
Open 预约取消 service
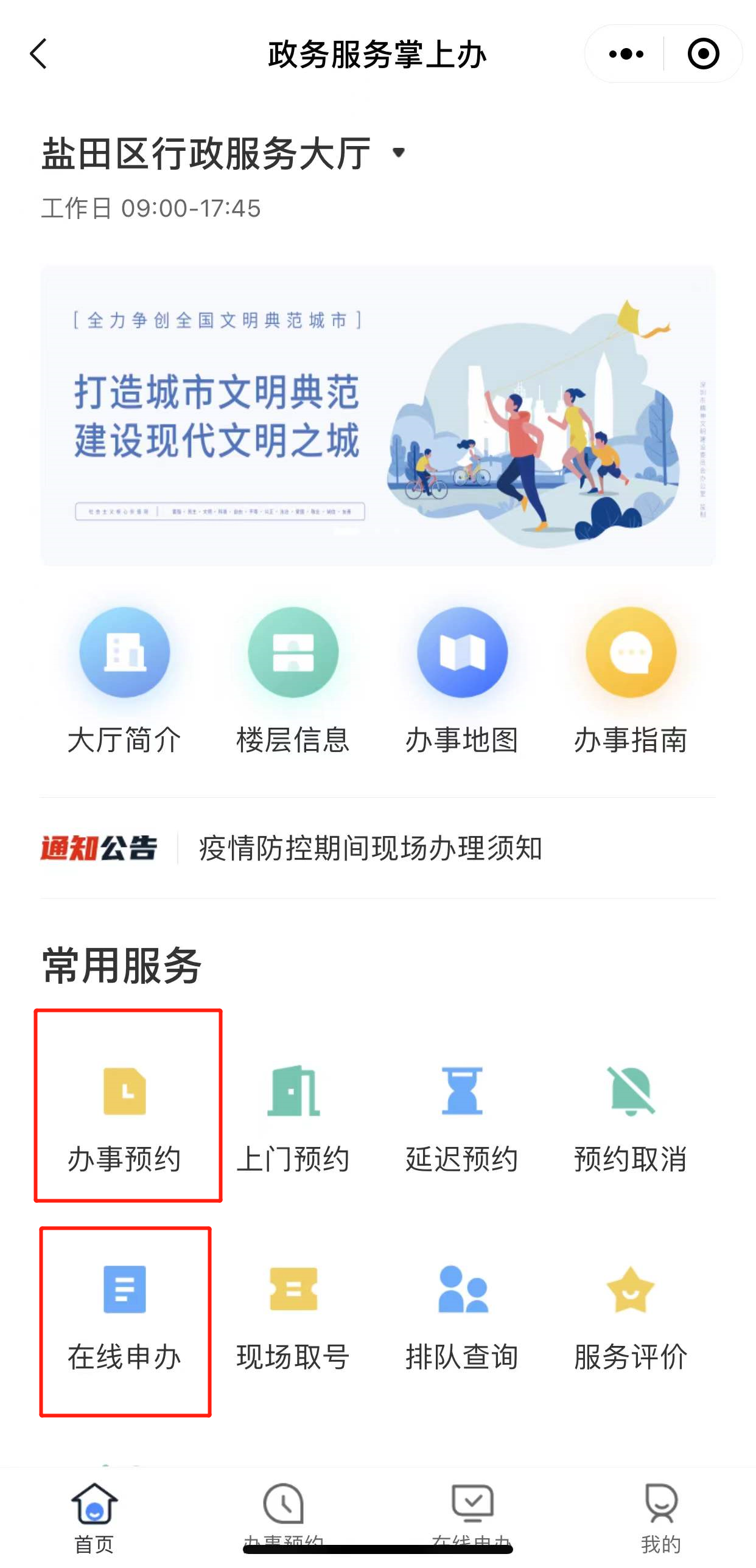(x=631, y=1119)
